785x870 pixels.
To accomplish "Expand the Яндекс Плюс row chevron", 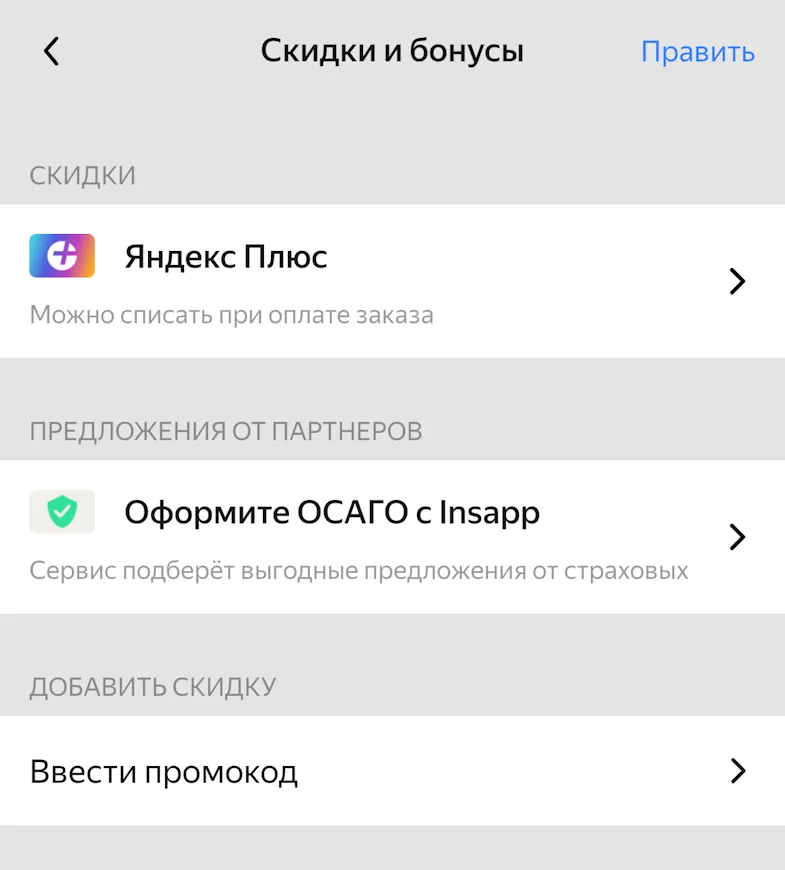I will (x=737, y=282).
